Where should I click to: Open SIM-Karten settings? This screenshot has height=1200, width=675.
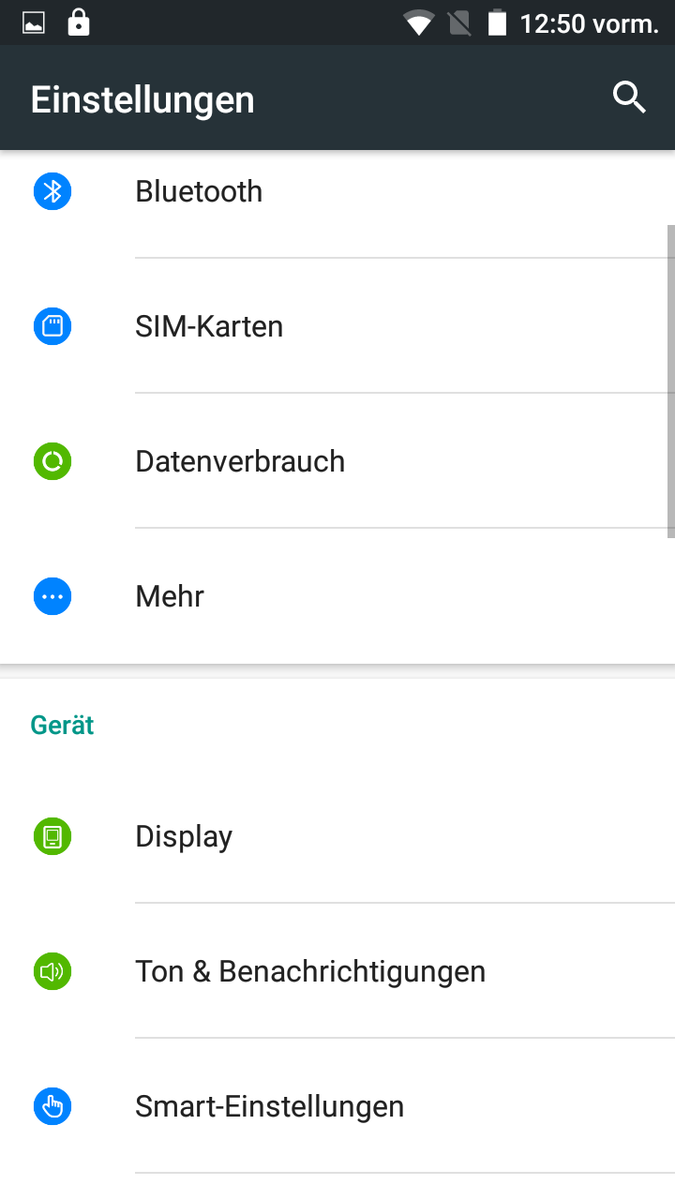337,326
